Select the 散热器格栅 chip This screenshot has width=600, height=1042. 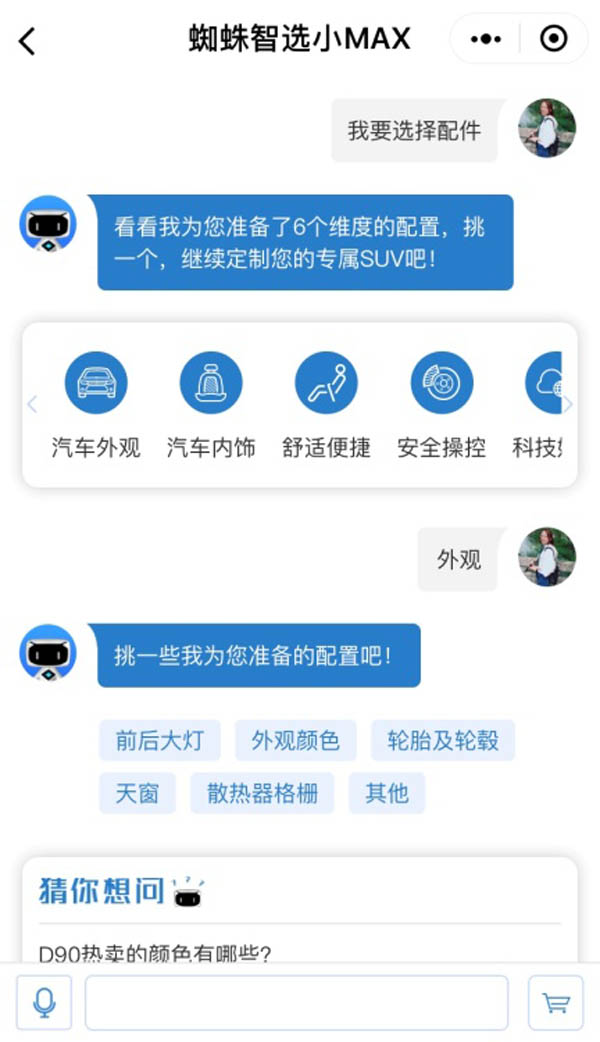tap(263, 793)
